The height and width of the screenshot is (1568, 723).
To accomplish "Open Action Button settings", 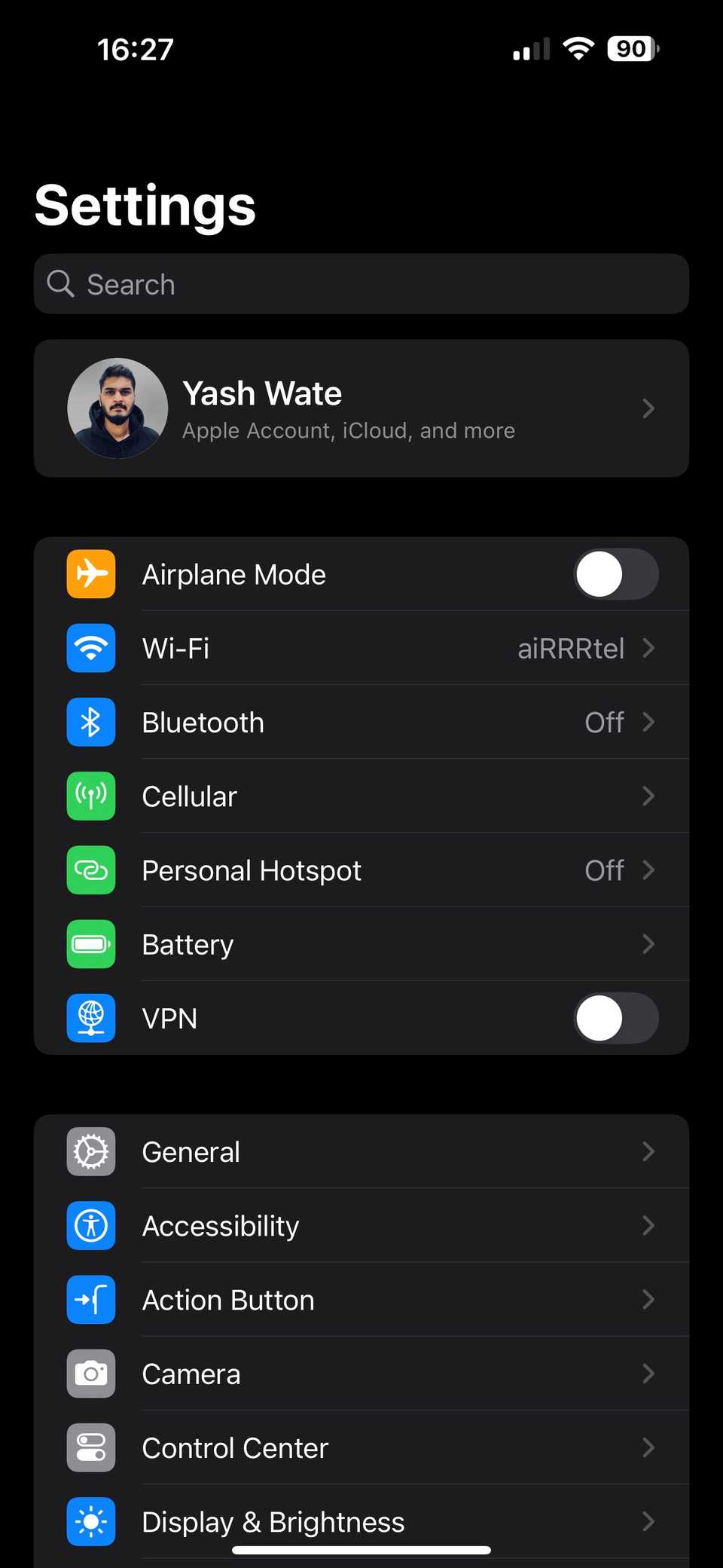I will (361, 1300).
